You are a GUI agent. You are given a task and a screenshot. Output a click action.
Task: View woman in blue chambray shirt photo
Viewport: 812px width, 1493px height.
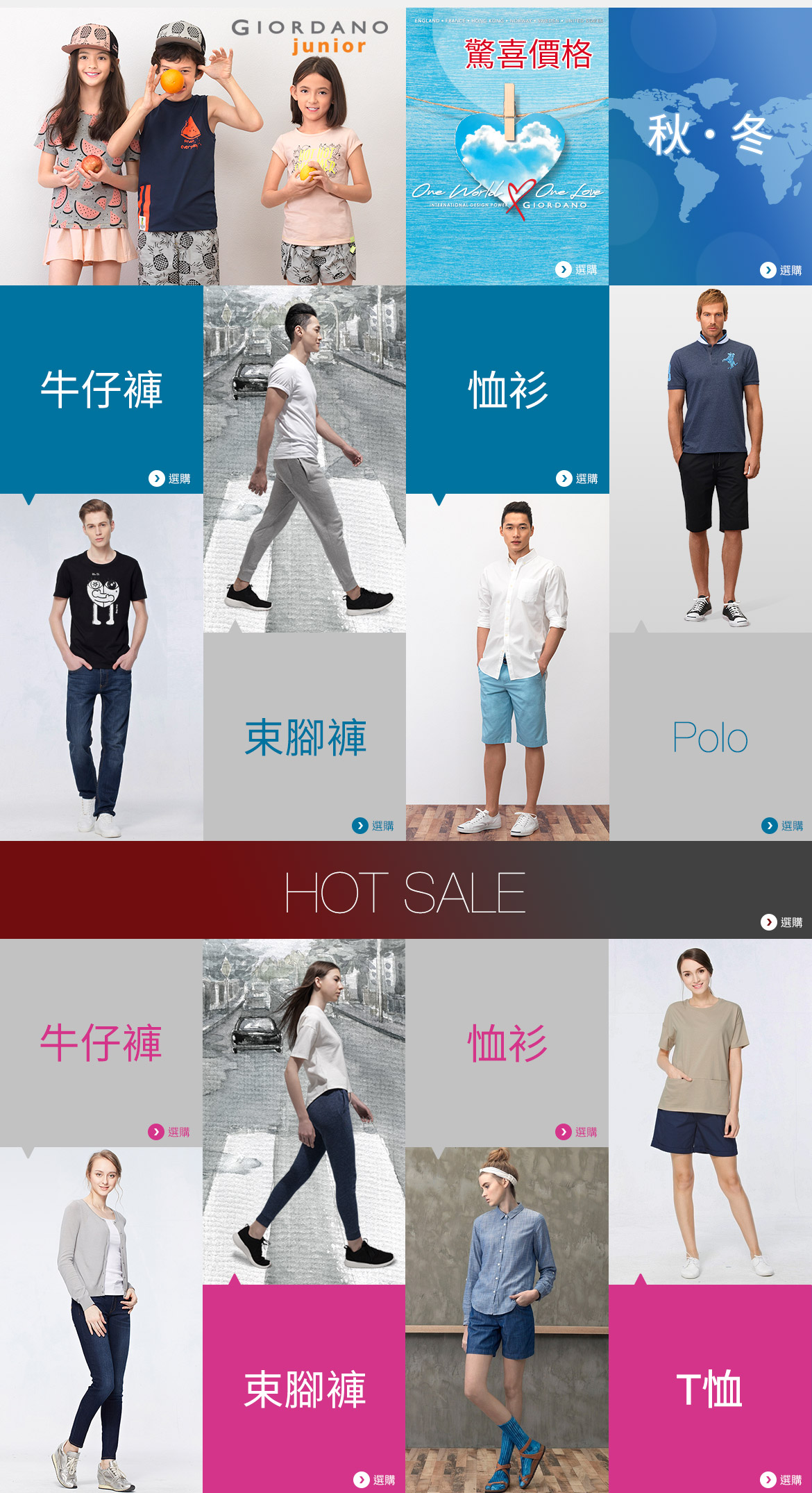coord(507,1319)
